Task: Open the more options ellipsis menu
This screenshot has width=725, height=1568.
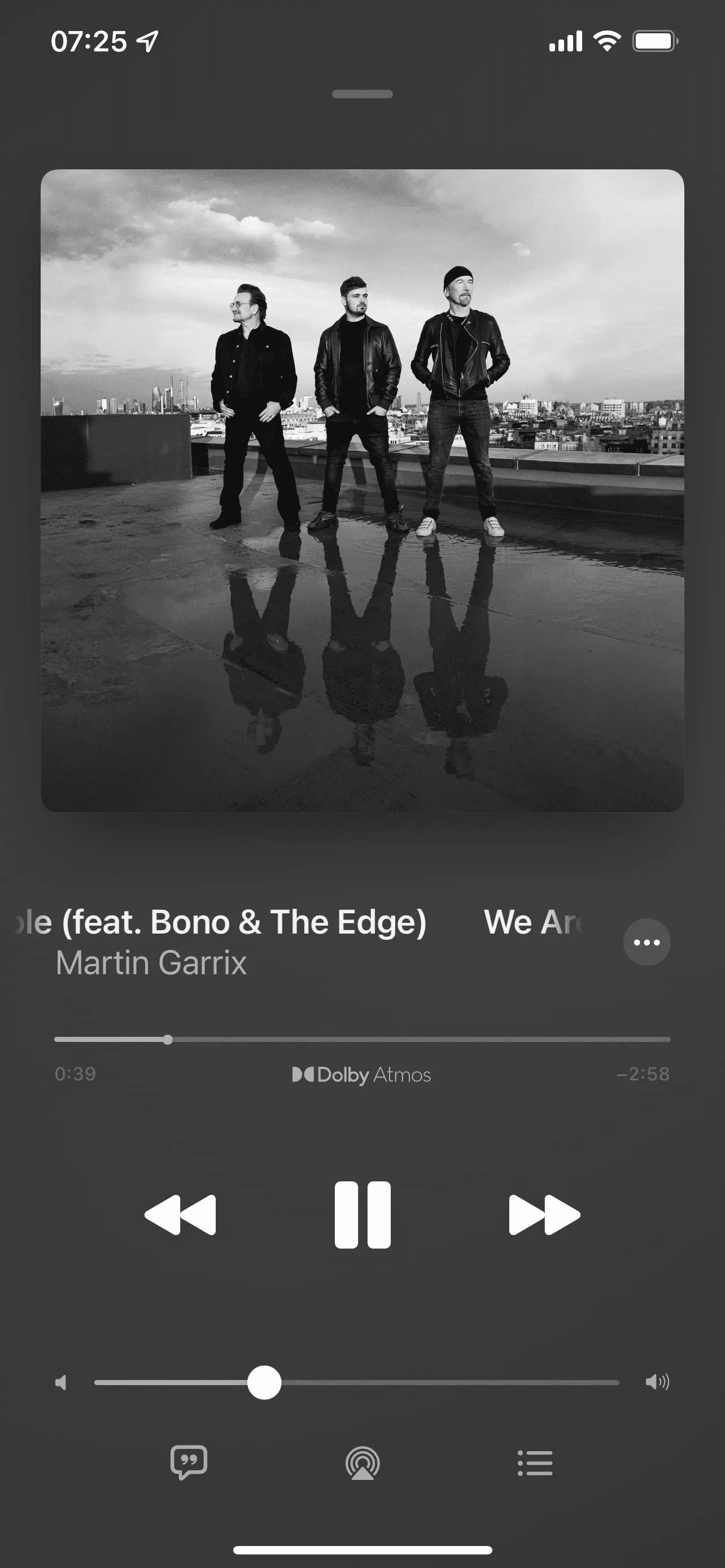Action: (x=647, y=942)
